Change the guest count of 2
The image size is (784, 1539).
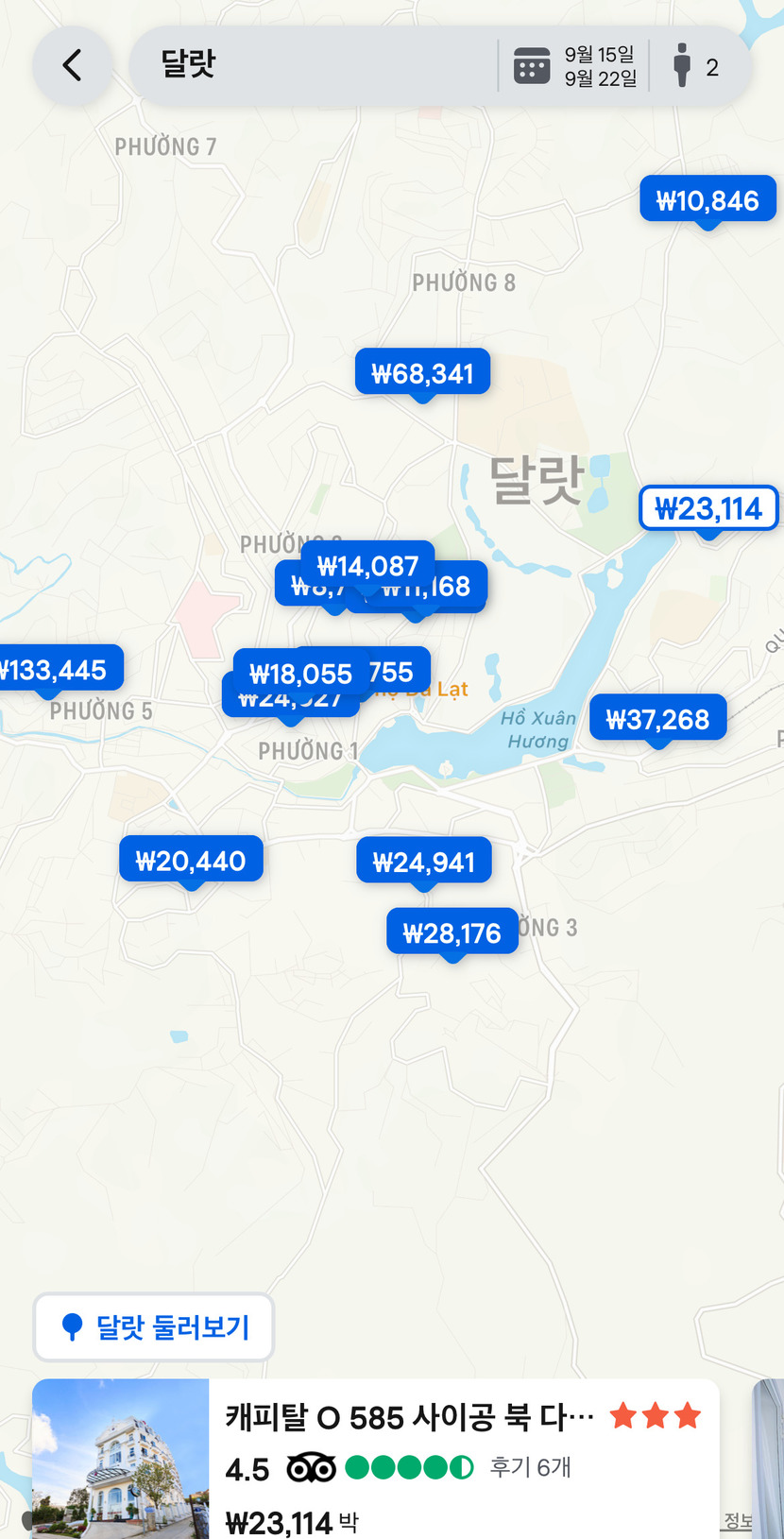click(697, 66)
